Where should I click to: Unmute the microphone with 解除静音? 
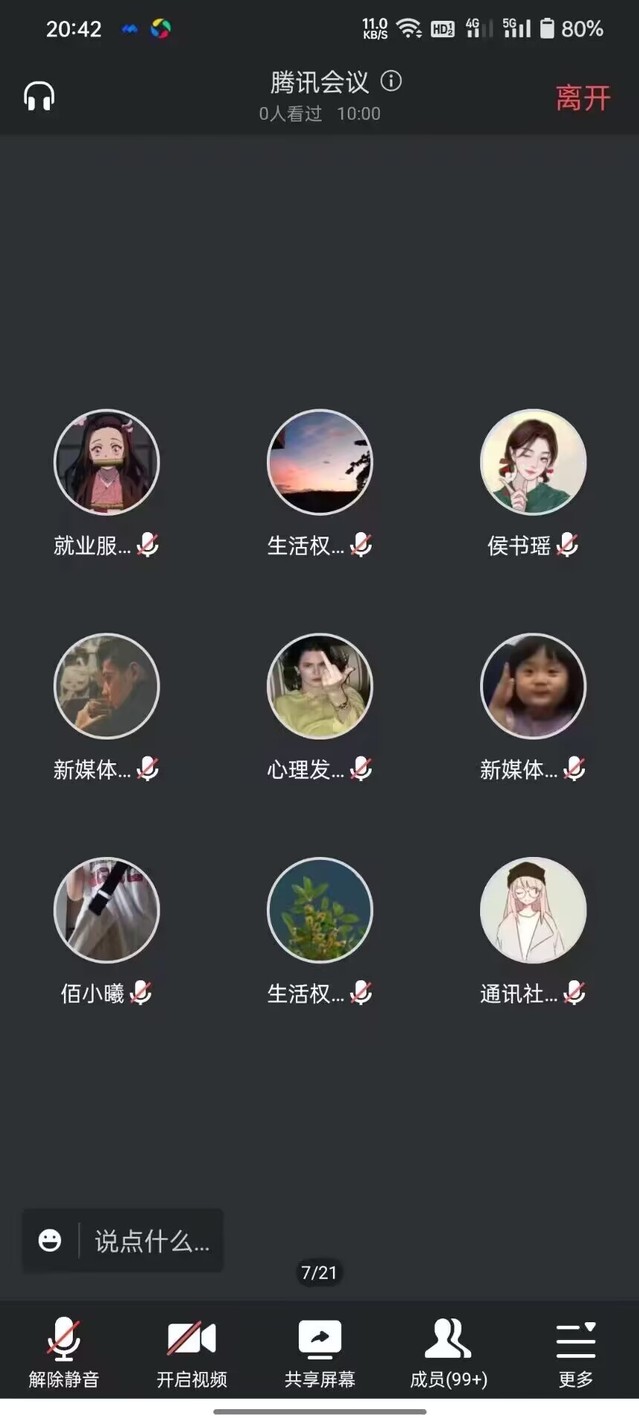coord(64,1351)
